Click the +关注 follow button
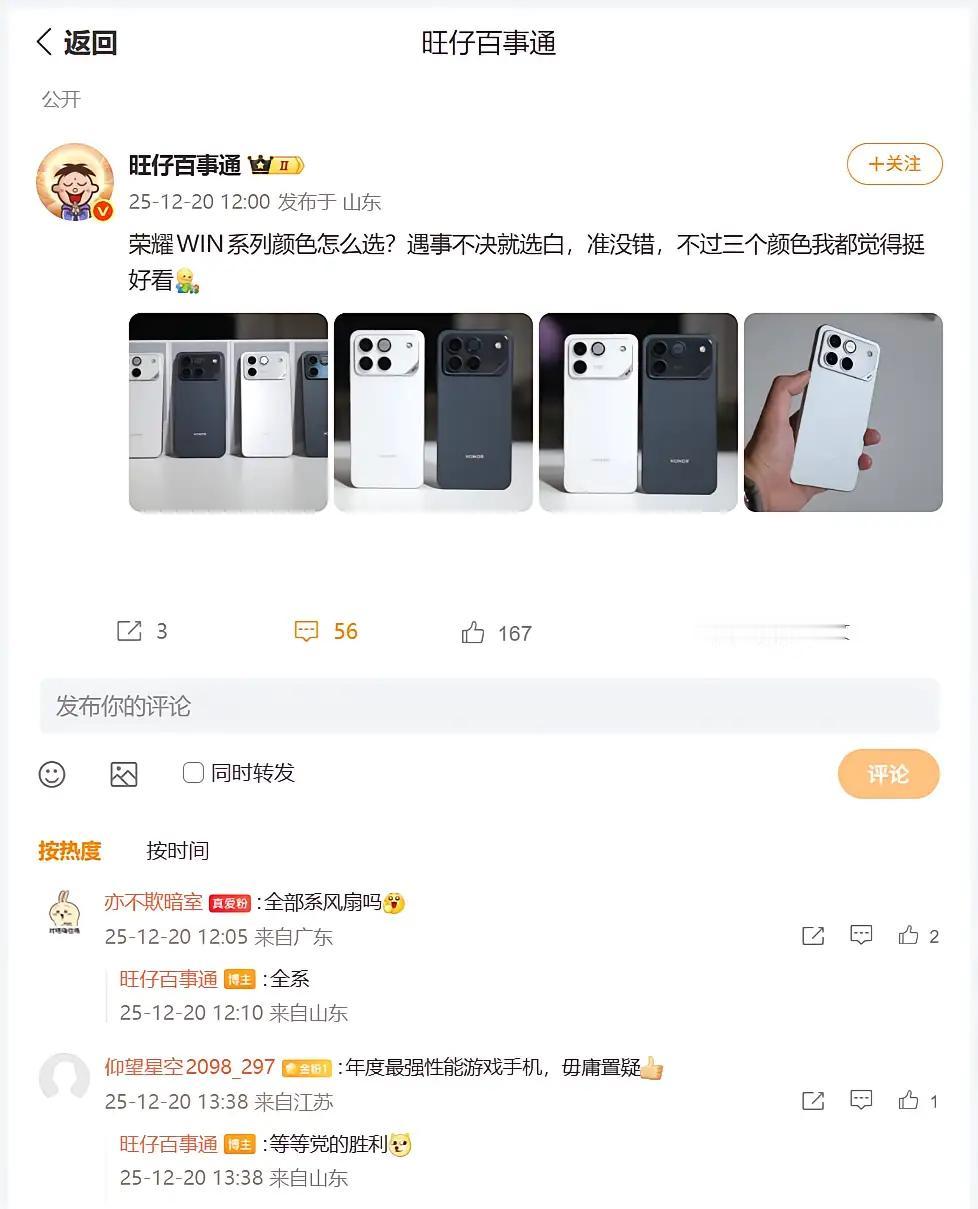The height and width of the screenshot is (1209, 978). (893, 164)
